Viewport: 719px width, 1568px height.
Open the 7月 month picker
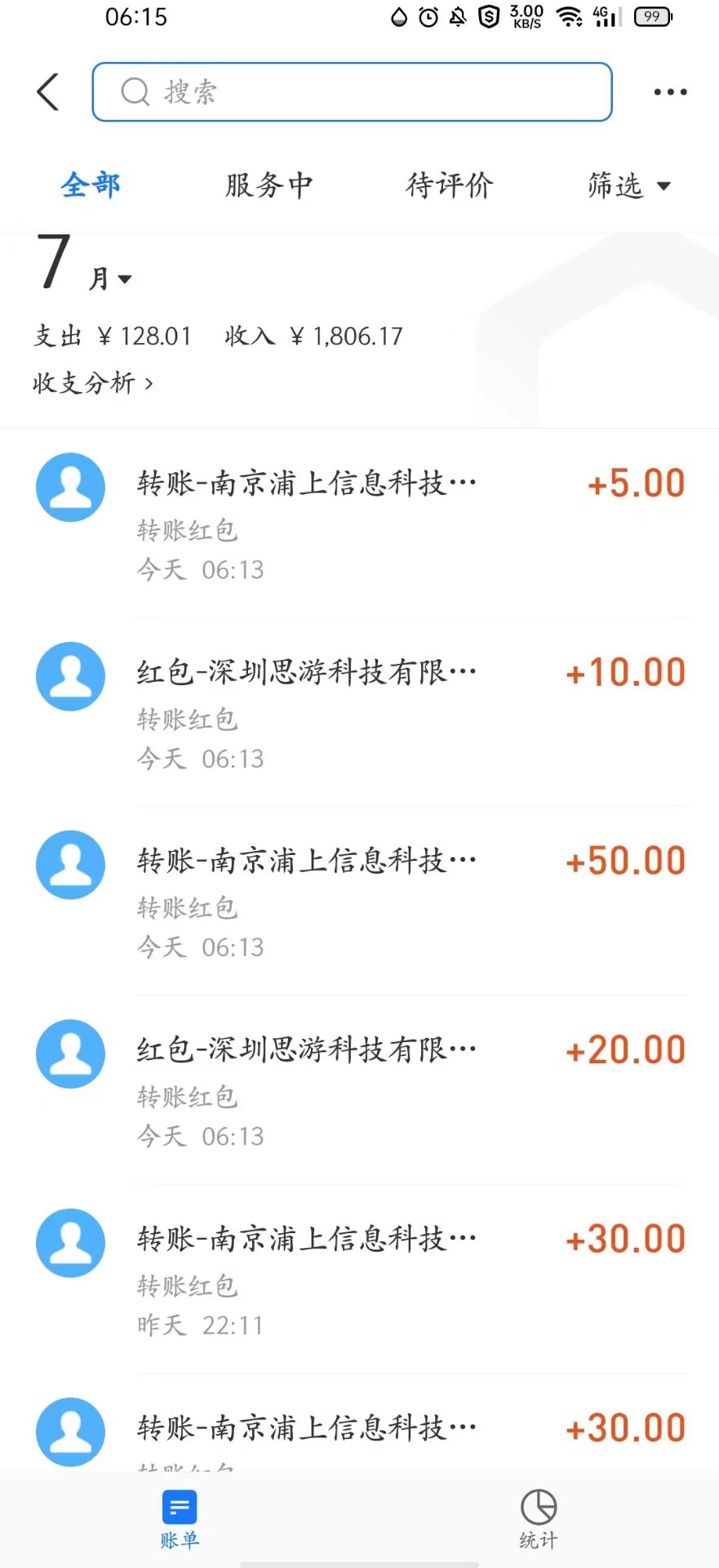(83, 263)
